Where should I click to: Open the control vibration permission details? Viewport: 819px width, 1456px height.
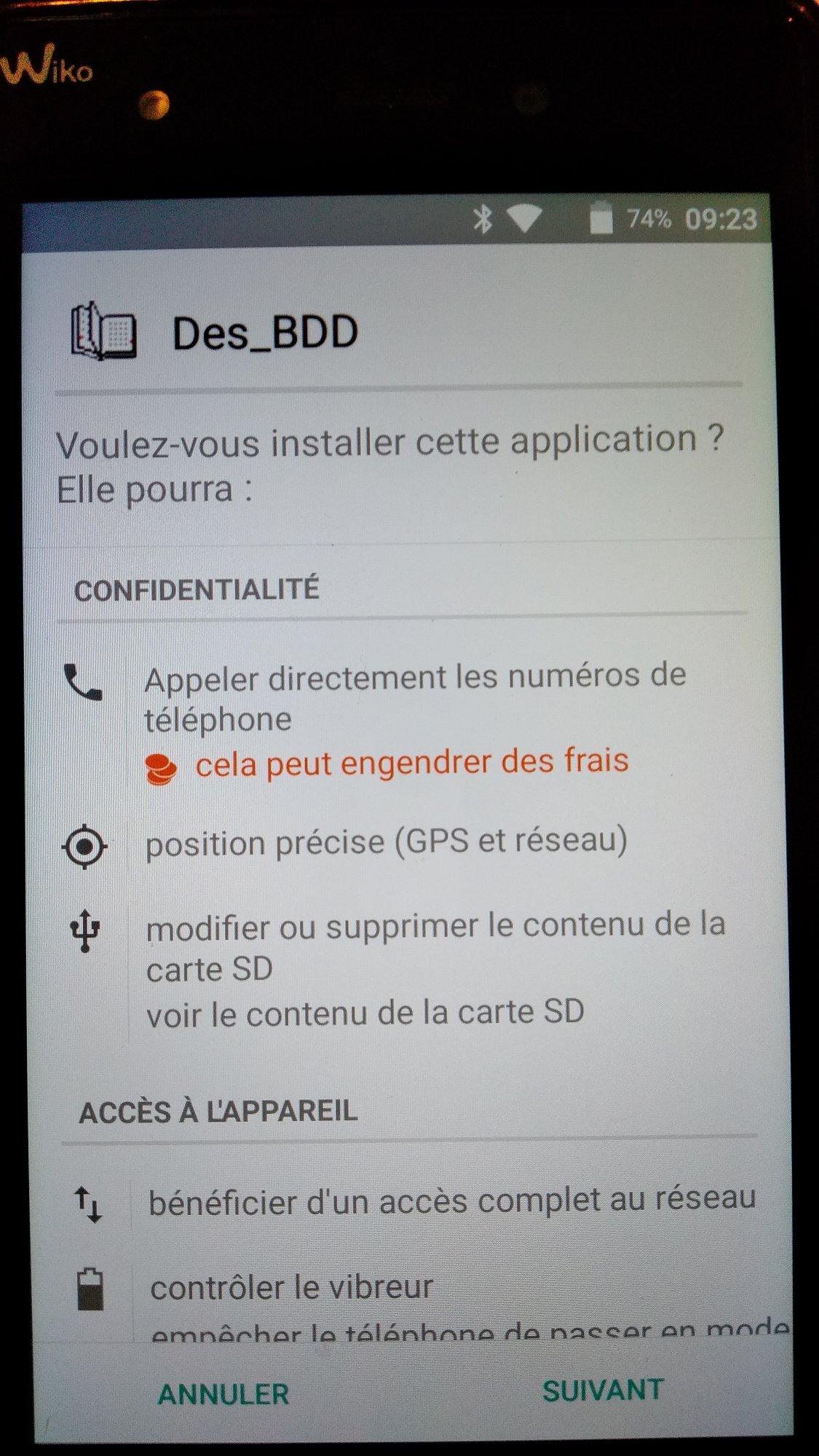point(291,1287)
